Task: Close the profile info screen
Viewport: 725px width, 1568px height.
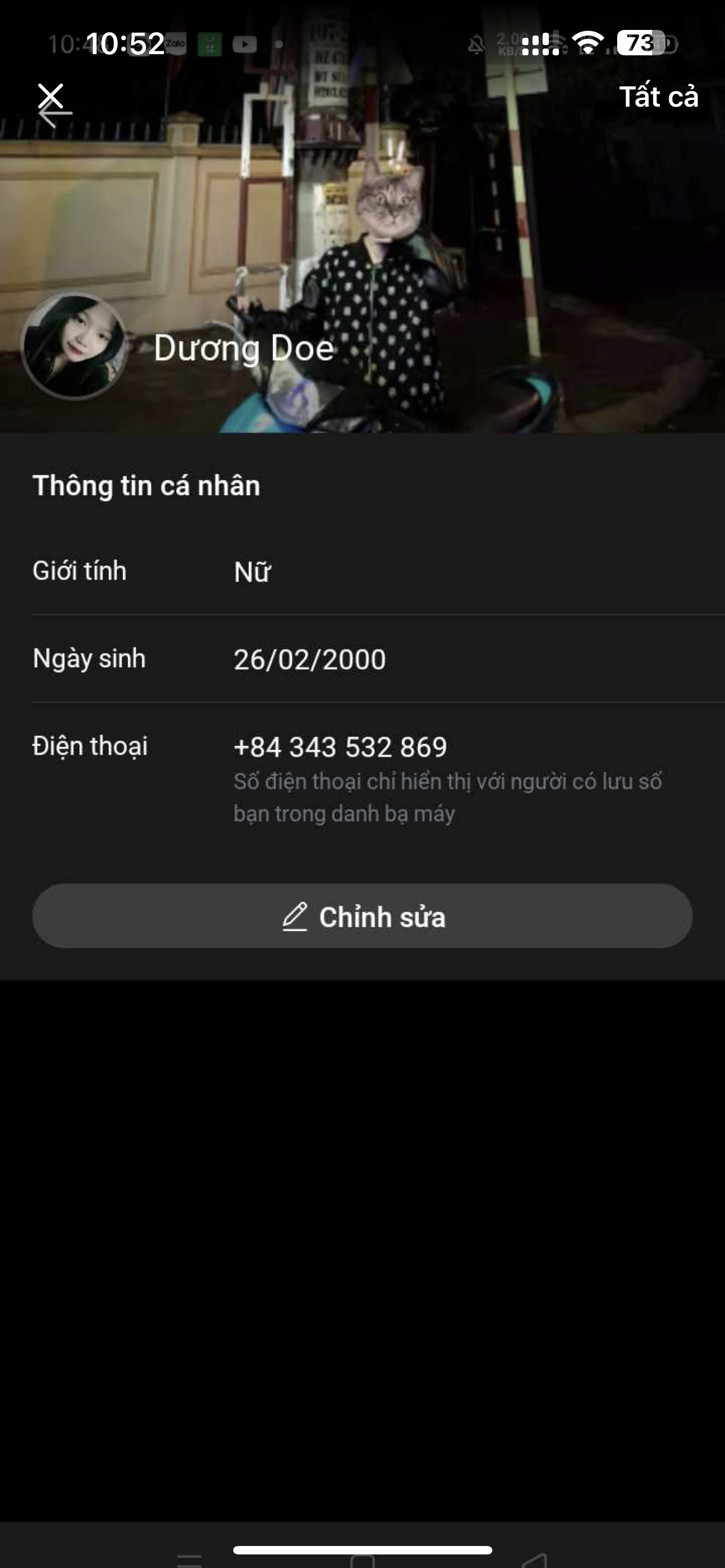Action: point(50,96)
